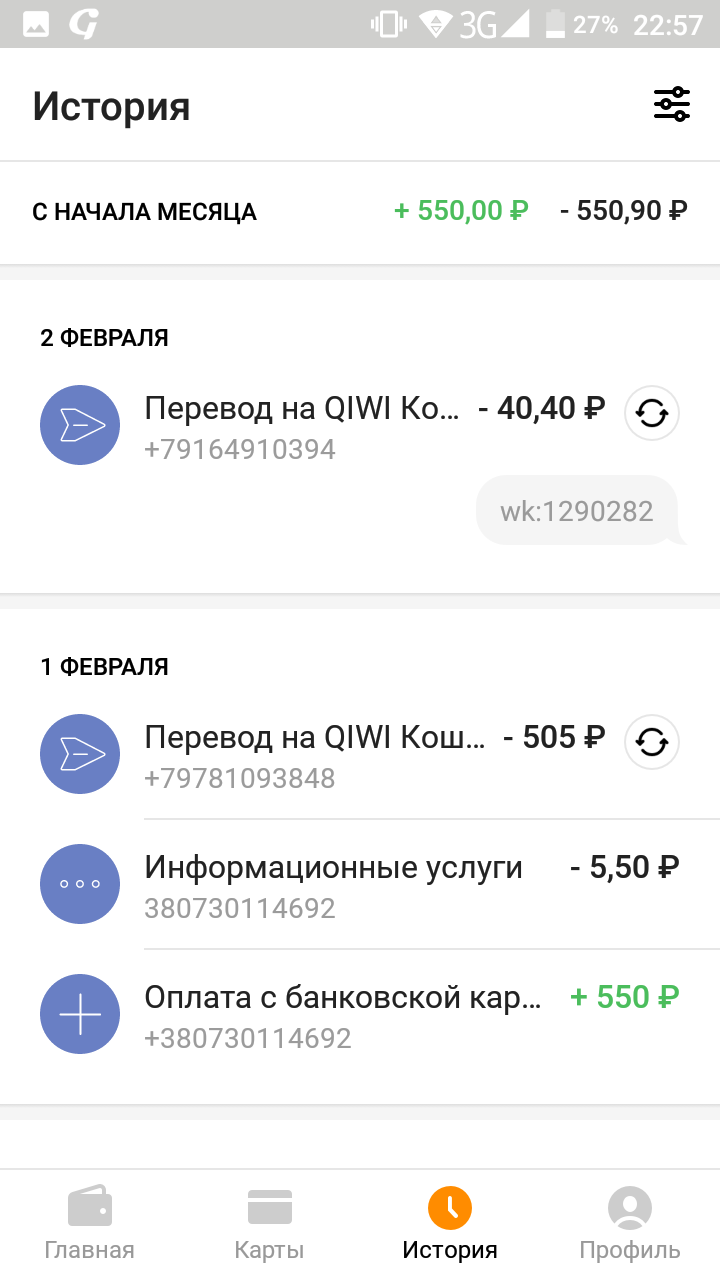Viewport: 720px width, 1280px height.
Task: Open the Информационные услуги transaction
Action: tap(360, 885)
